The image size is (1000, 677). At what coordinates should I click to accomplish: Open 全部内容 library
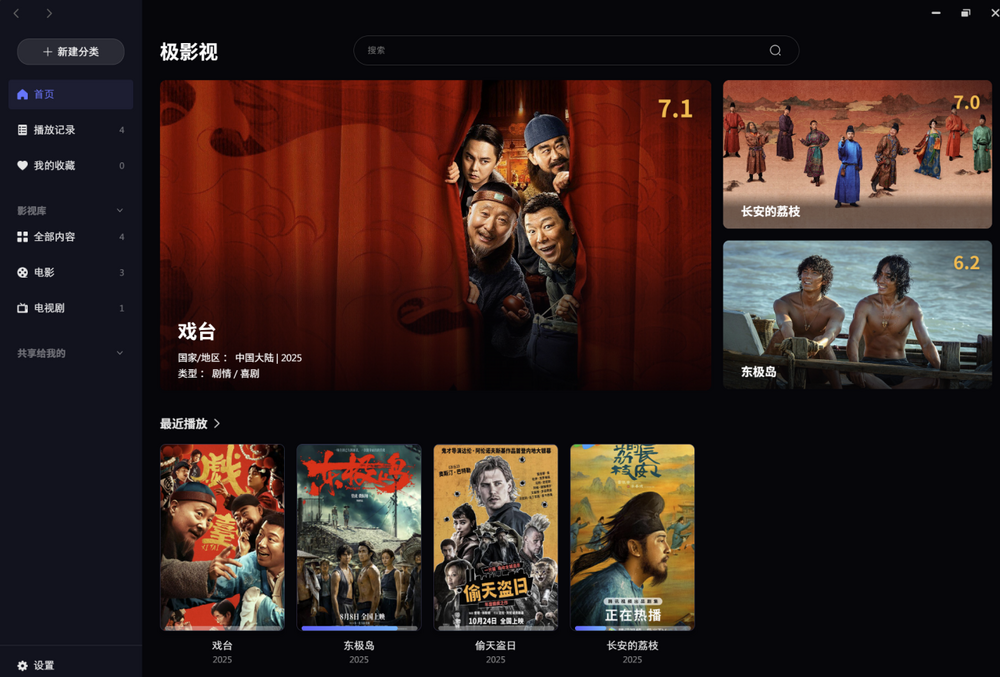tap(70, 237)
